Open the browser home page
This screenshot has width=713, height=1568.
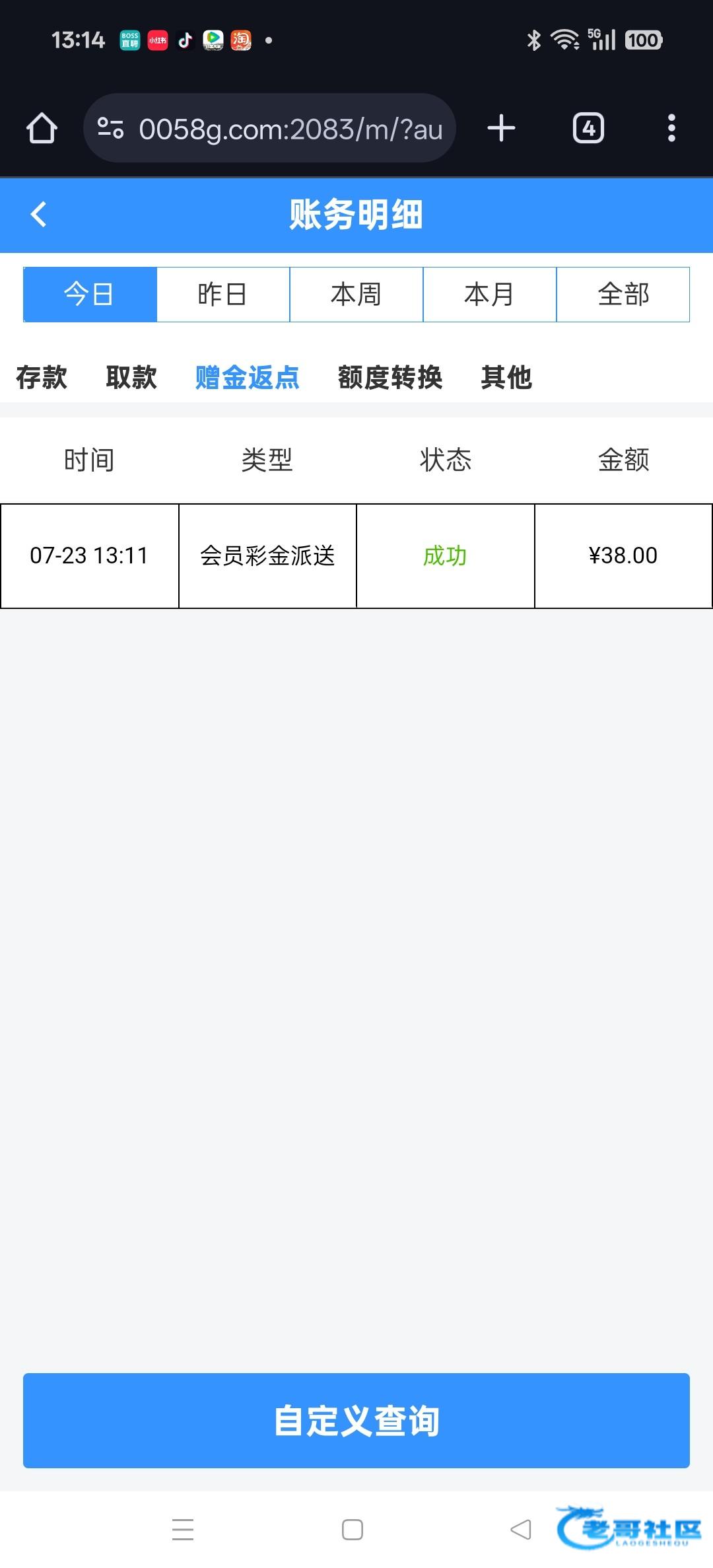42,128
